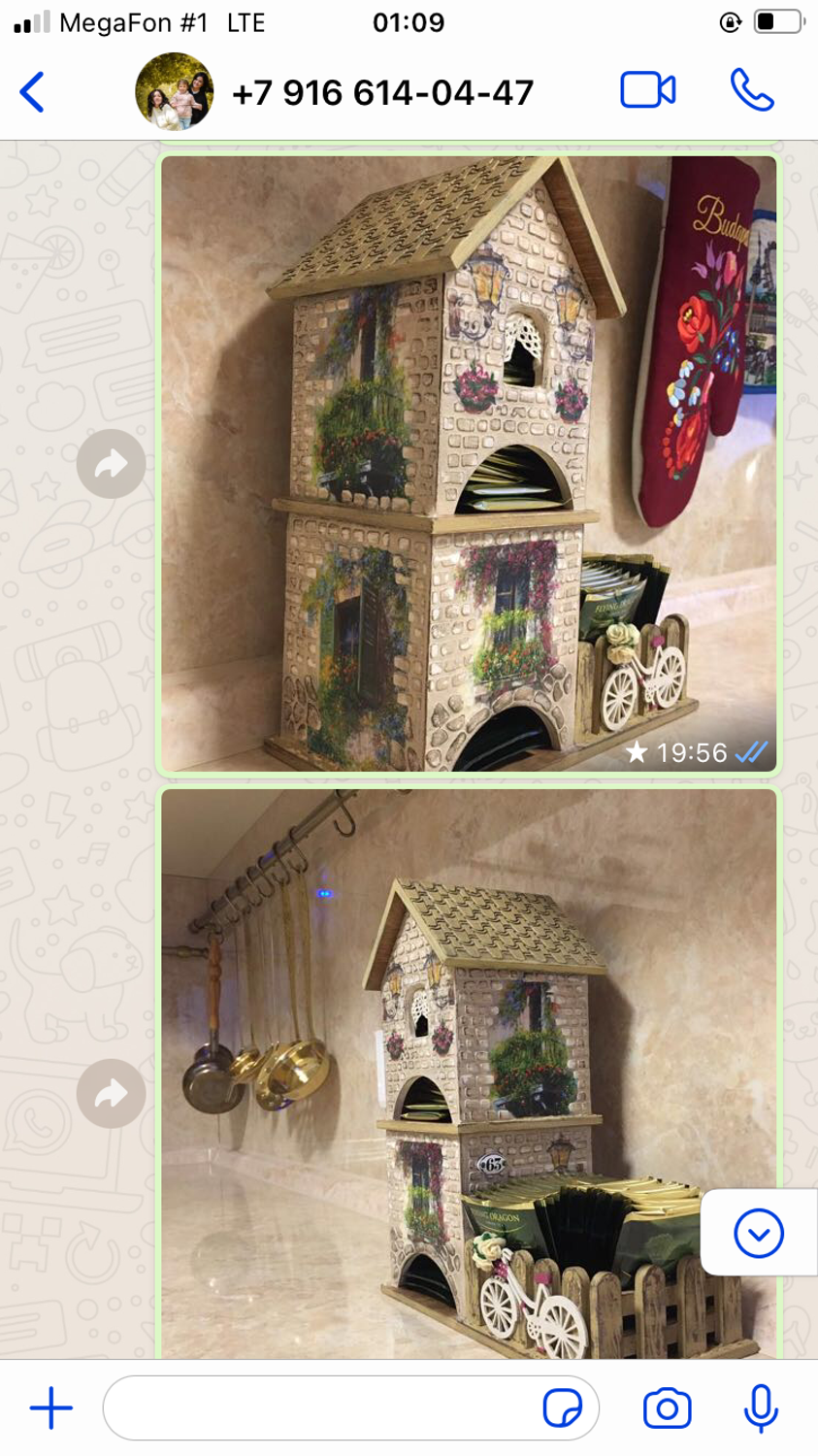Forward the photo with hanging ladles
The width and height of the screenshot is (818, 1456).
(112, 1094)
